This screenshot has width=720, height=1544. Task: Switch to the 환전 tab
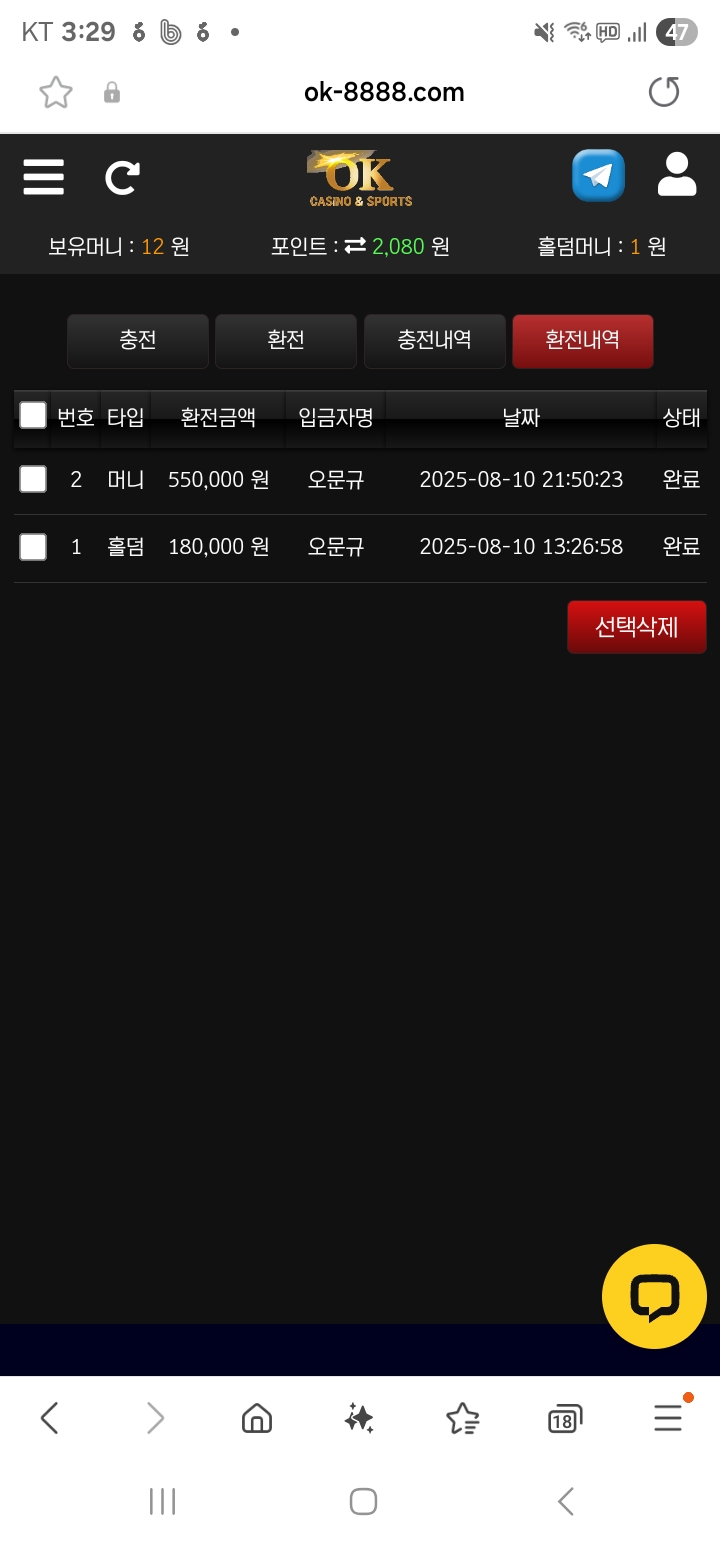click(x=286, y=341)
